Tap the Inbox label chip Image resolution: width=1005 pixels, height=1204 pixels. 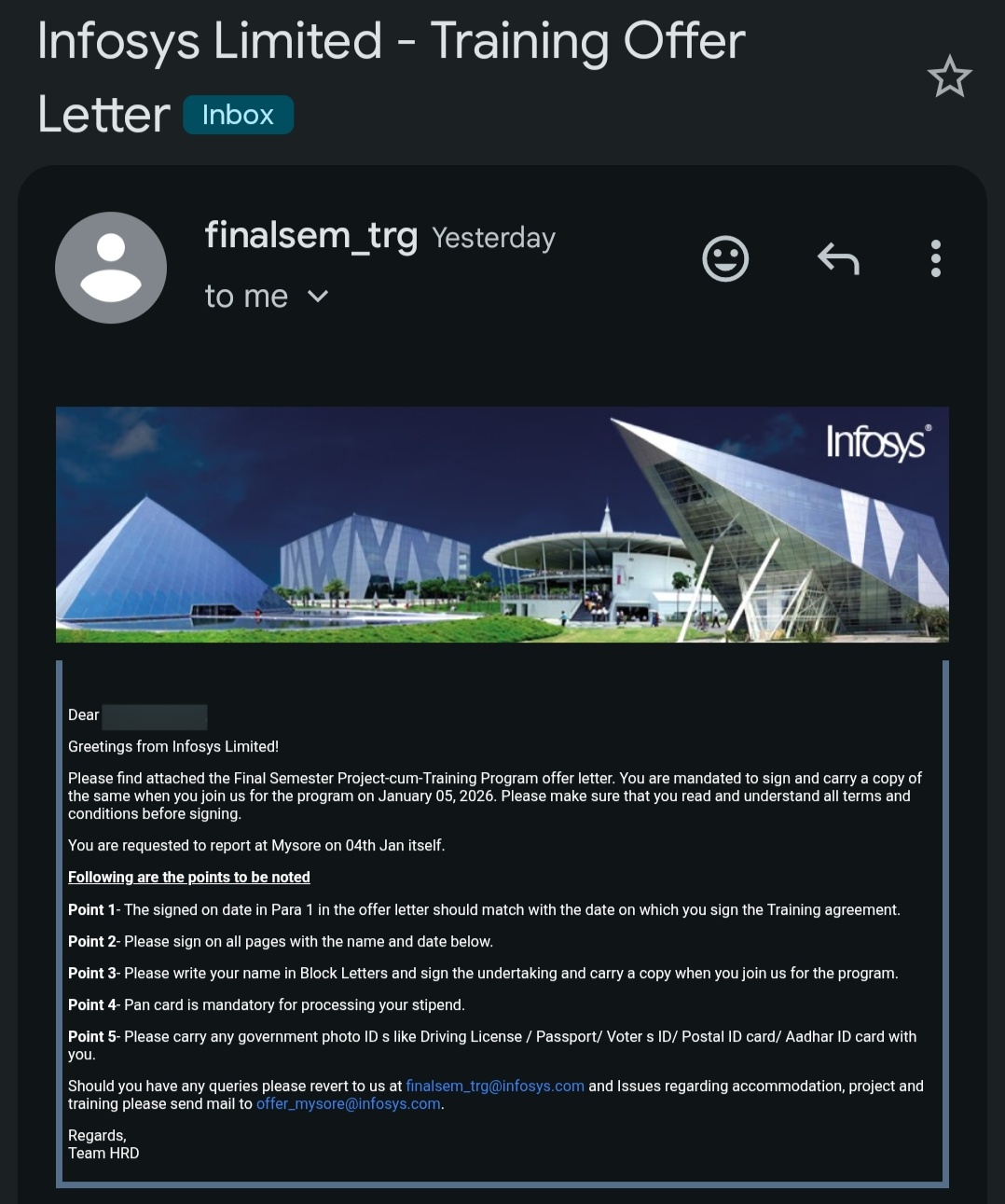click(238, 115)
